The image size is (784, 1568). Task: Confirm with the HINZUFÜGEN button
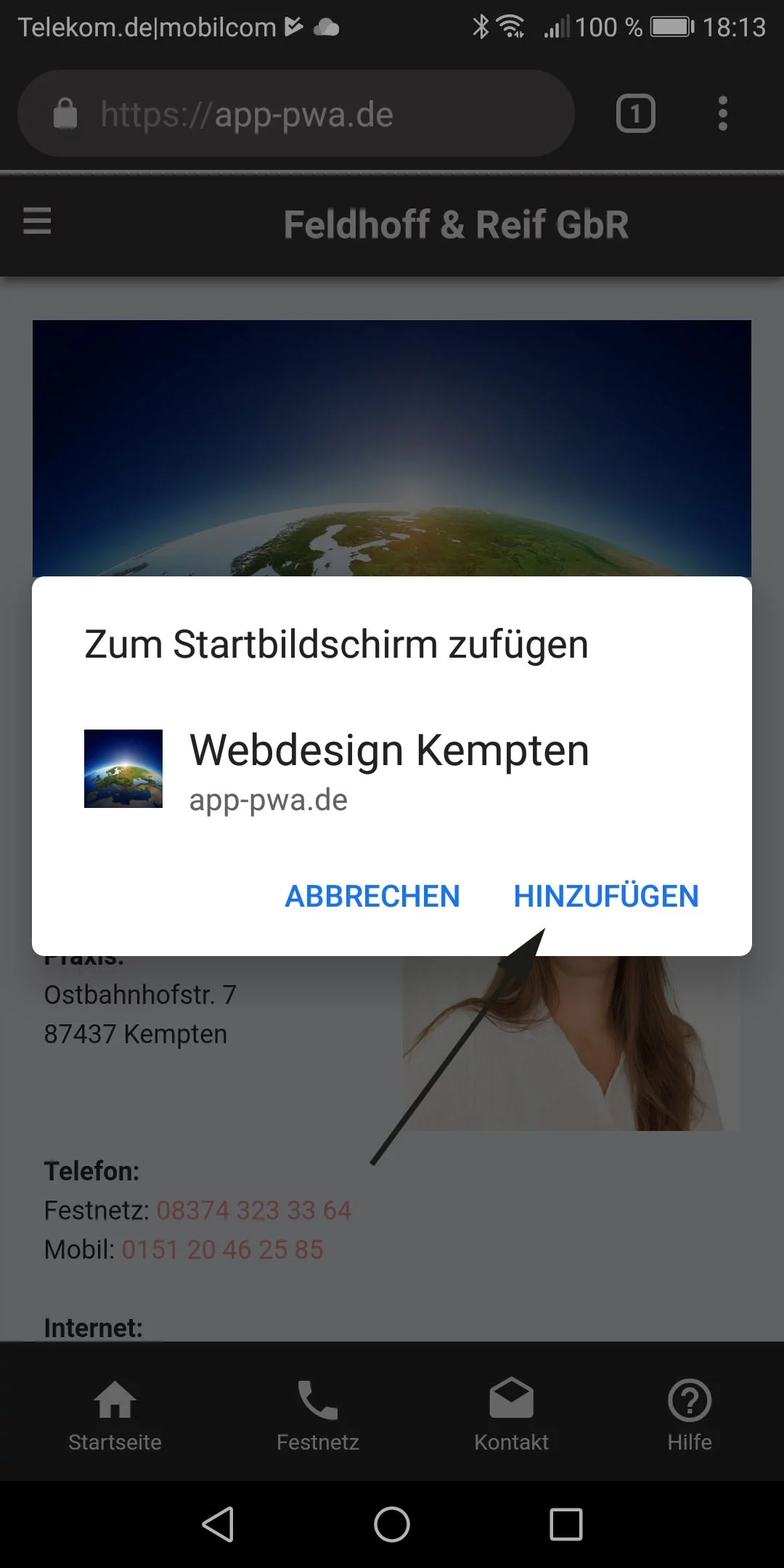tap(605, 897)
